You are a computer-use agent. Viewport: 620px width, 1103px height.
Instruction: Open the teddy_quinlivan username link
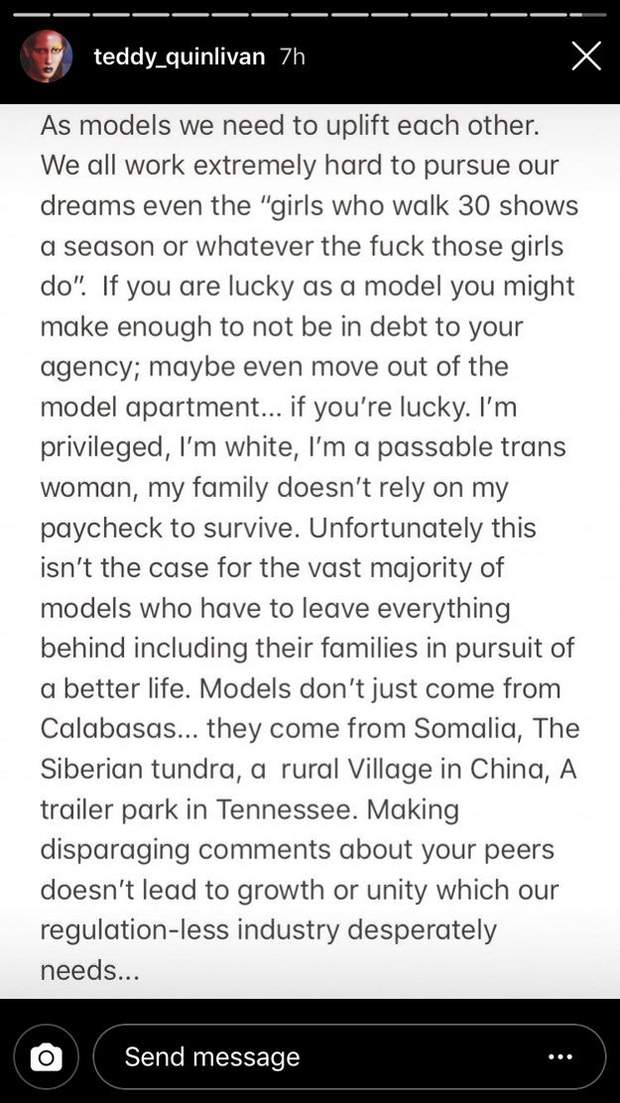178,57
